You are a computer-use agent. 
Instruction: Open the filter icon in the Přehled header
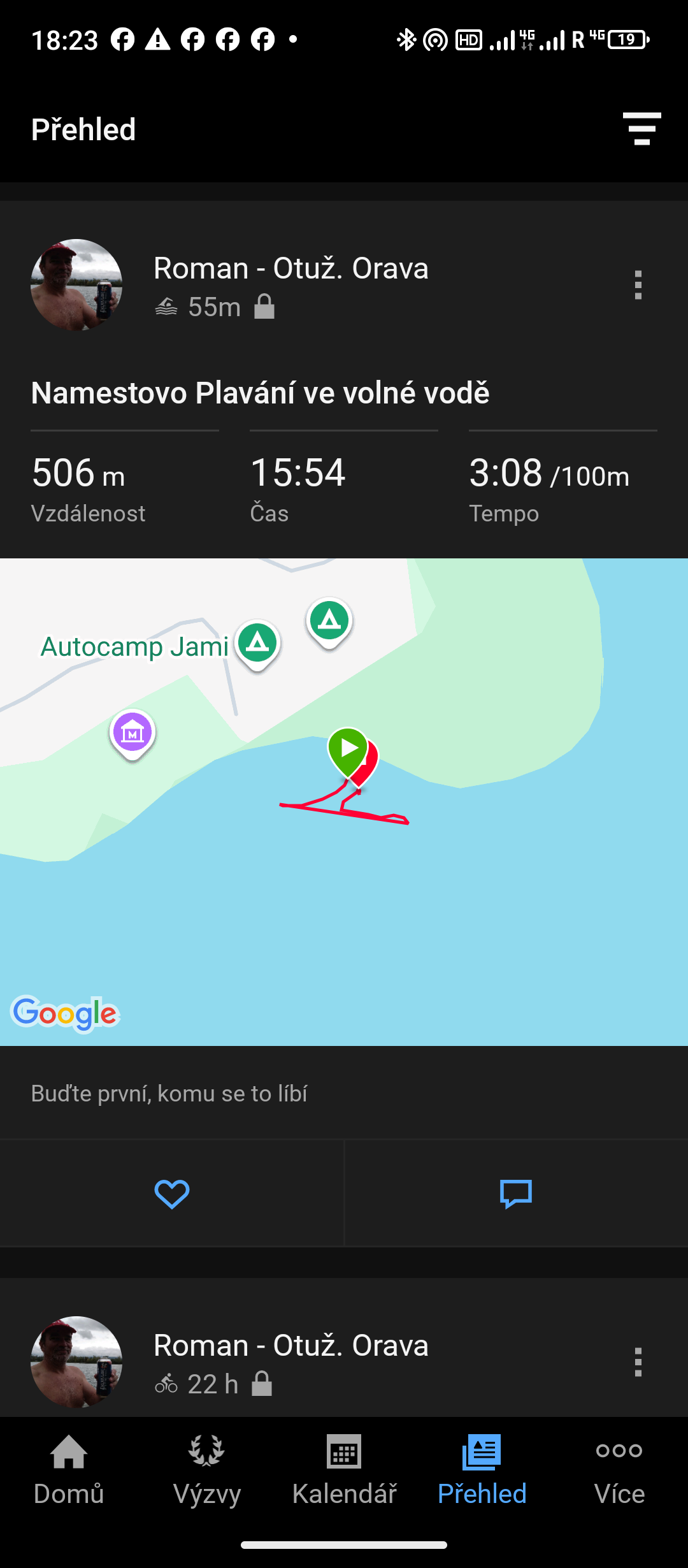[641, 129]
